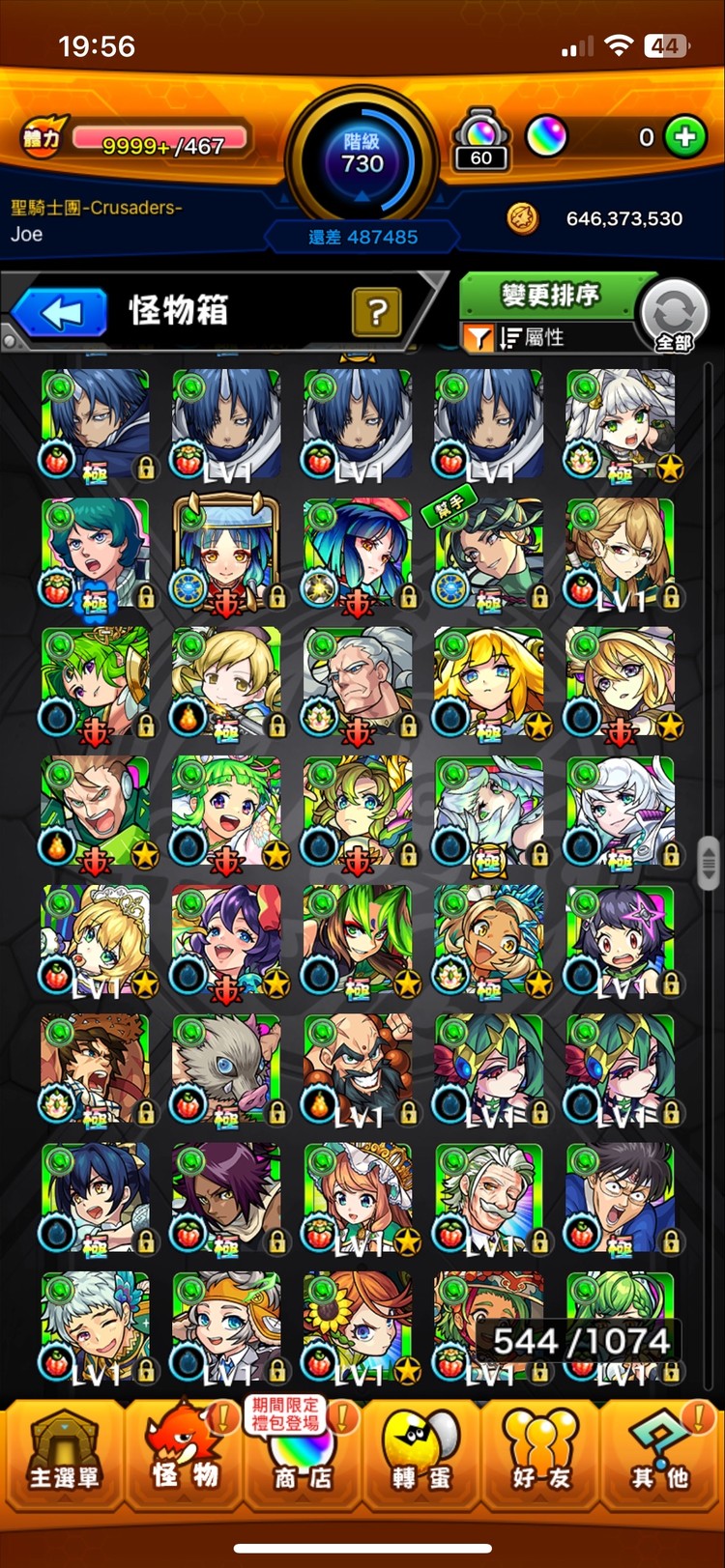This screenshot has height=1568, width=725.
Task: Tap 變更排序 to change sort order
Action: point(549,295)
